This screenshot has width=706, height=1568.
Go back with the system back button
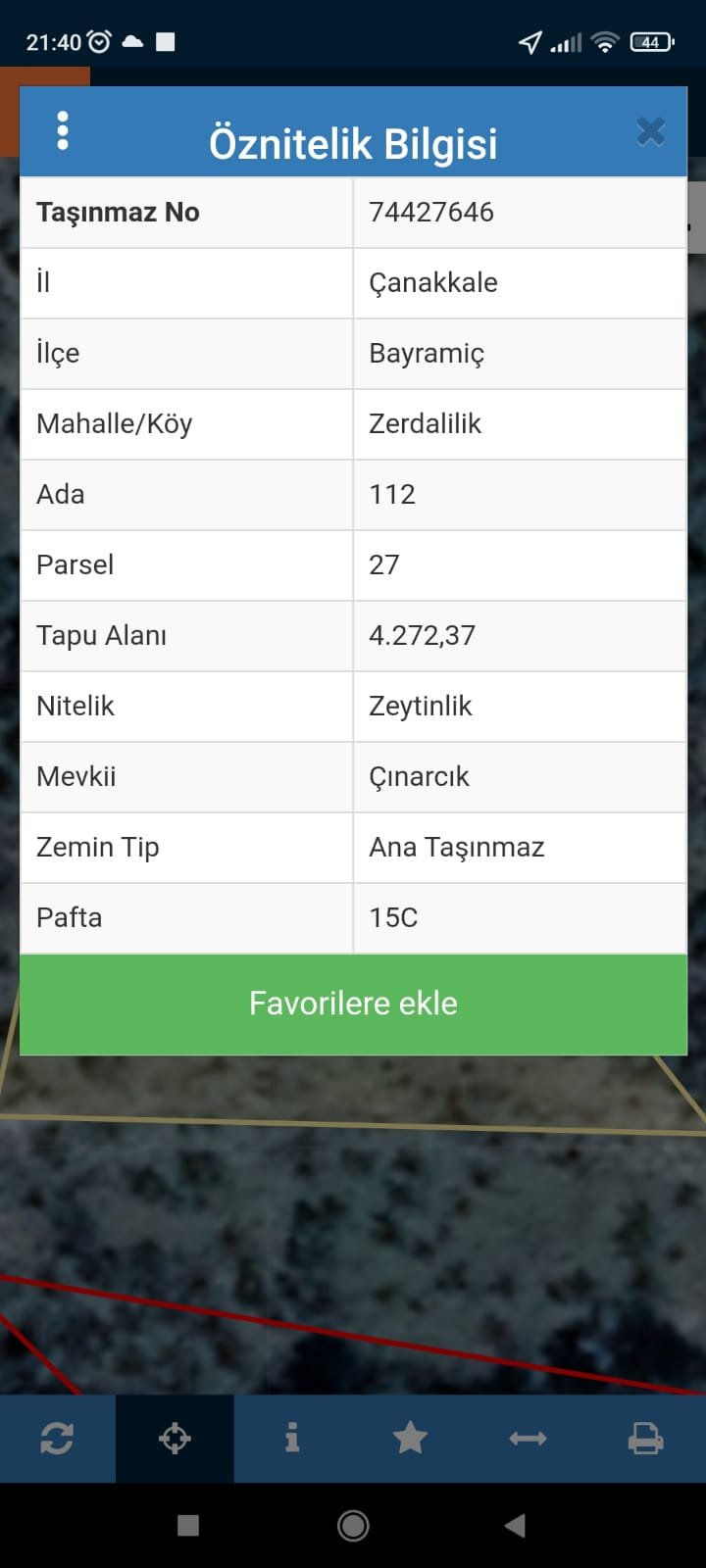pyautogui.click(x=515, y=1525)
